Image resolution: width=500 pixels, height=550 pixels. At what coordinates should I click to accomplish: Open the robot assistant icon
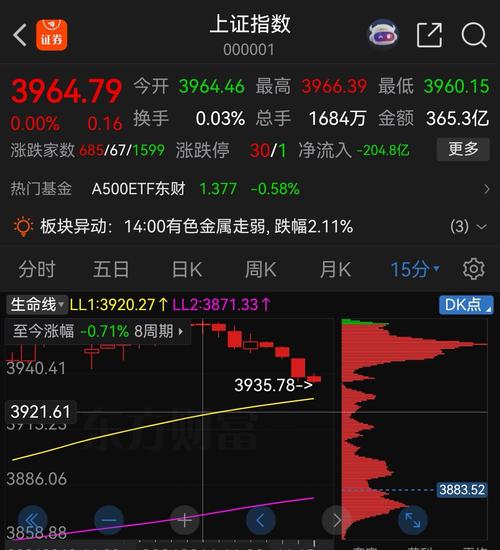coord(382,34)
